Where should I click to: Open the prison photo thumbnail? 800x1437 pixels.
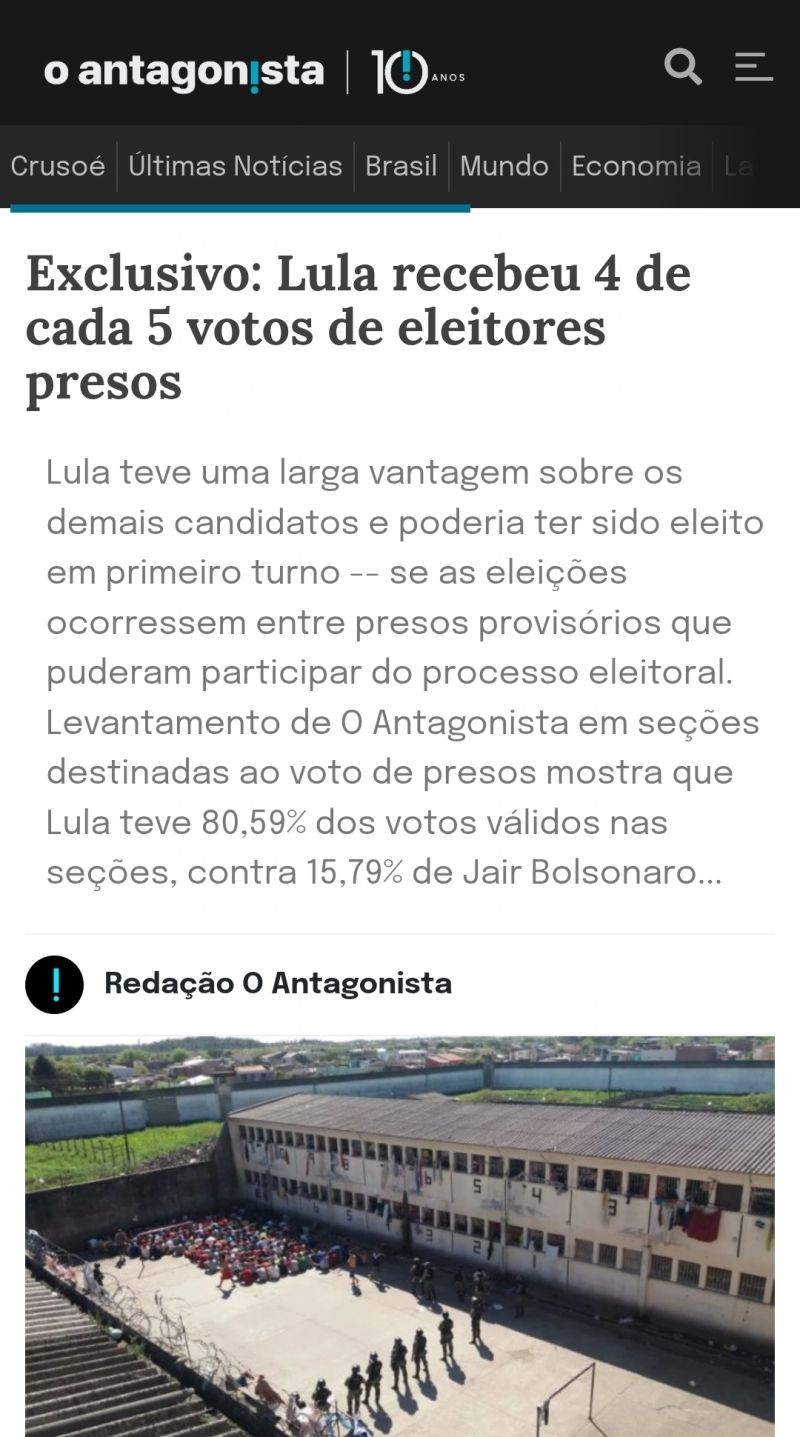point(400,1235)
